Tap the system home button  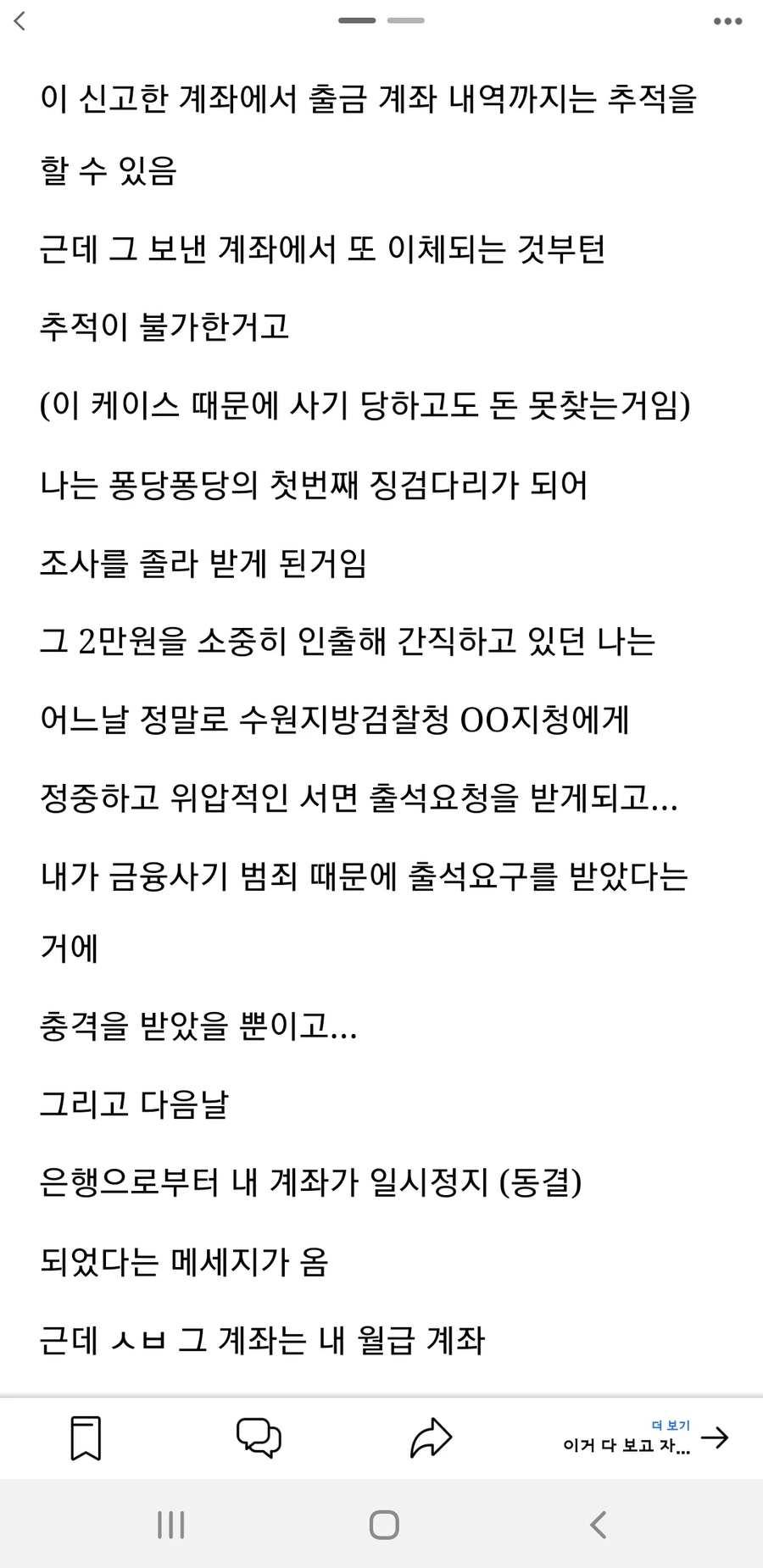pyautogui.click(x=384, y=1525)
